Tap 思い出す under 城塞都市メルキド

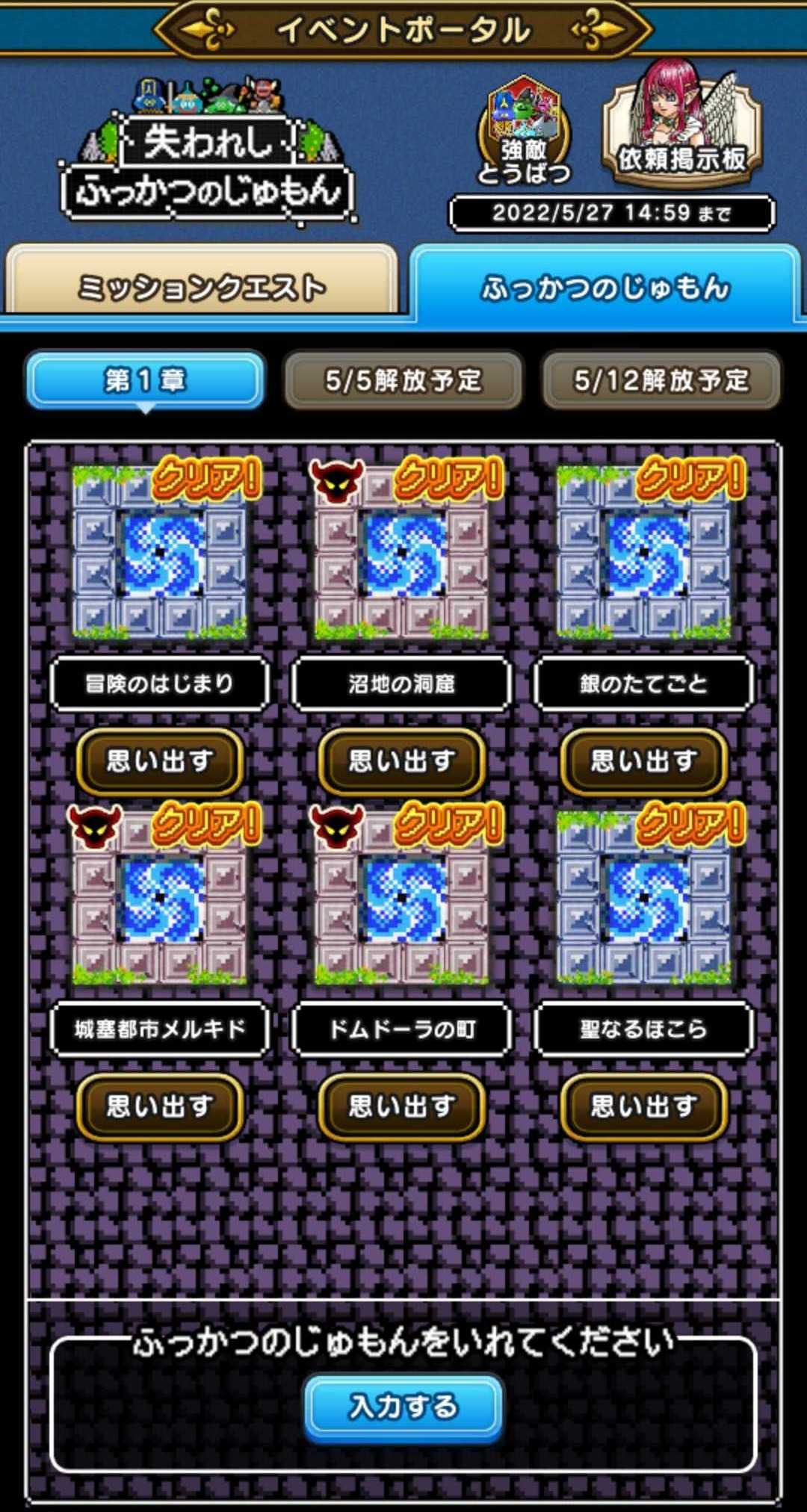click(x=160, y=1106)
